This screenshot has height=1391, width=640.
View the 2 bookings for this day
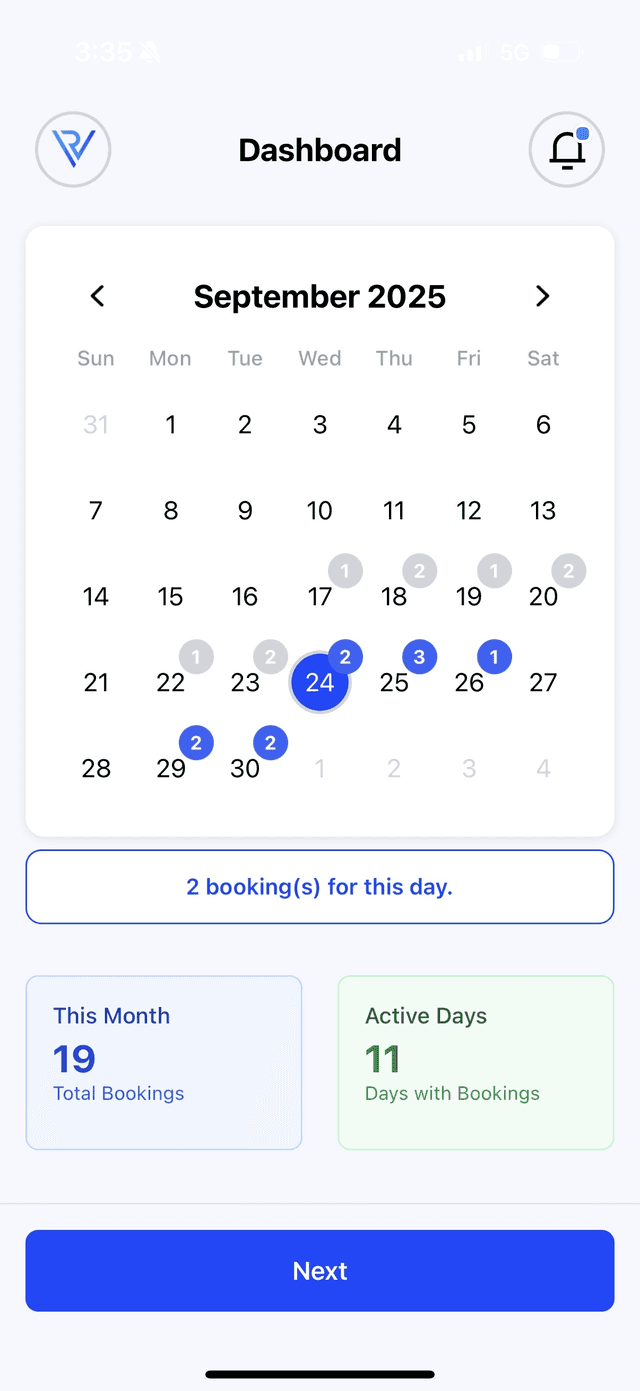tap(320, 887)
